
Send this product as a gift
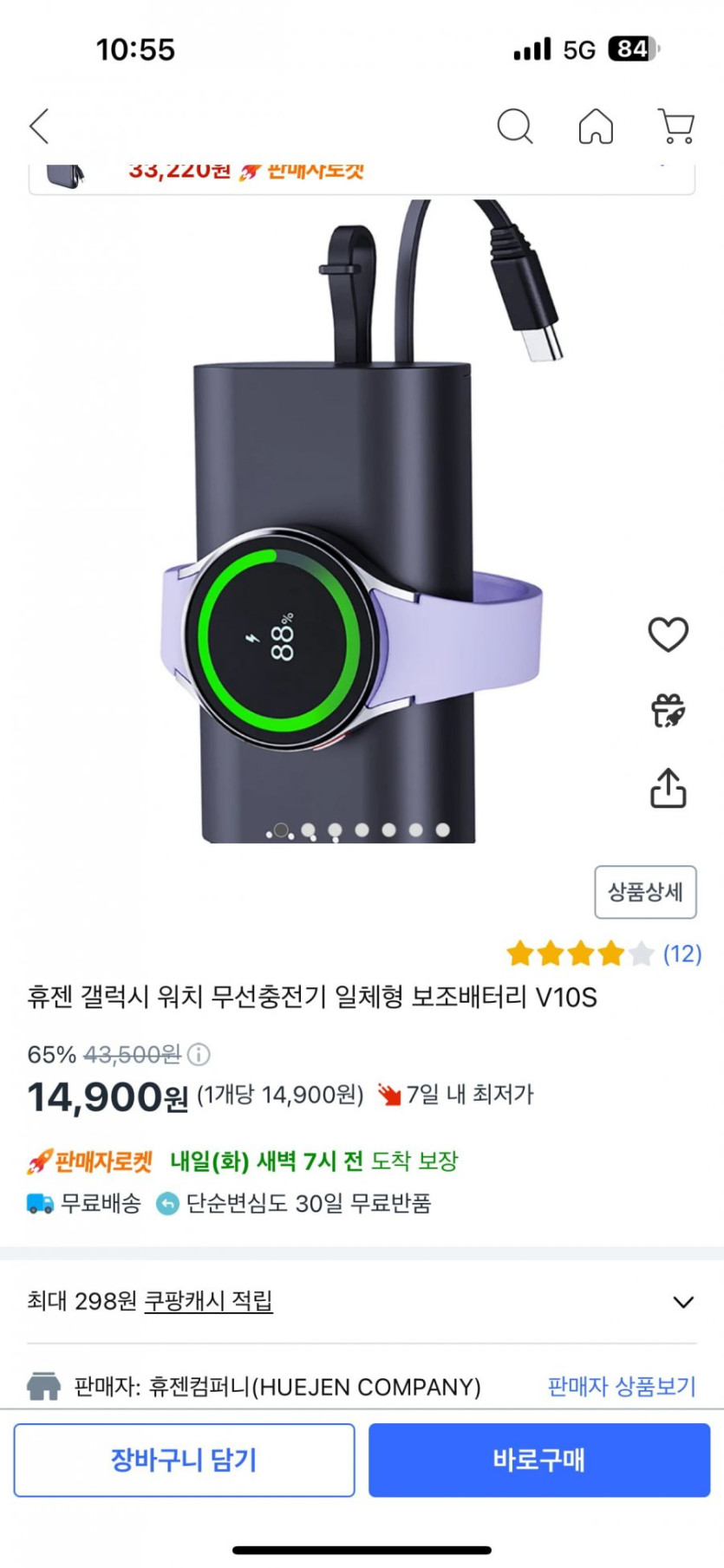click(x=668, y=711)
